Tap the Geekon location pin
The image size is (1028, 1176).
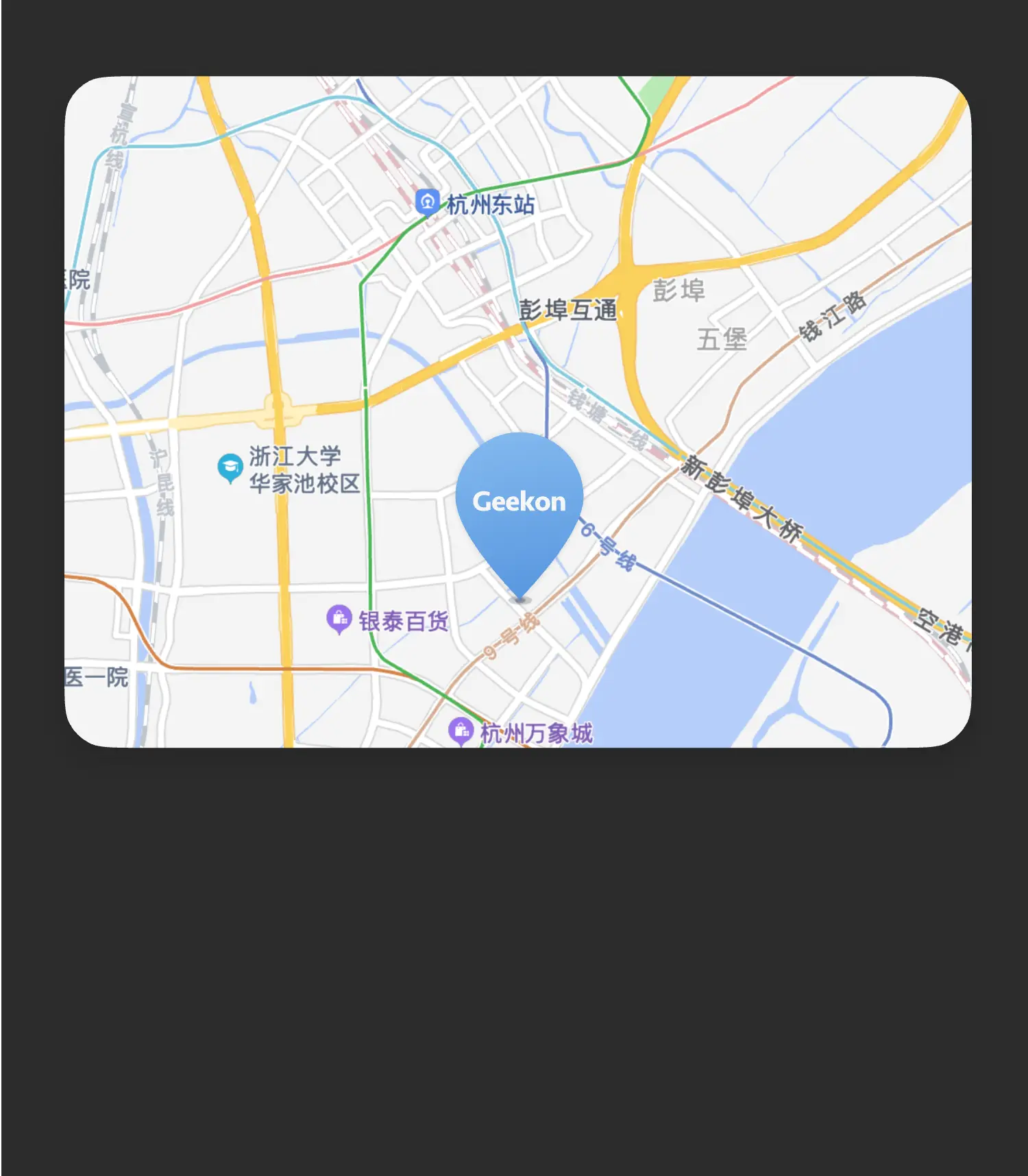click(x=519, y=502)
